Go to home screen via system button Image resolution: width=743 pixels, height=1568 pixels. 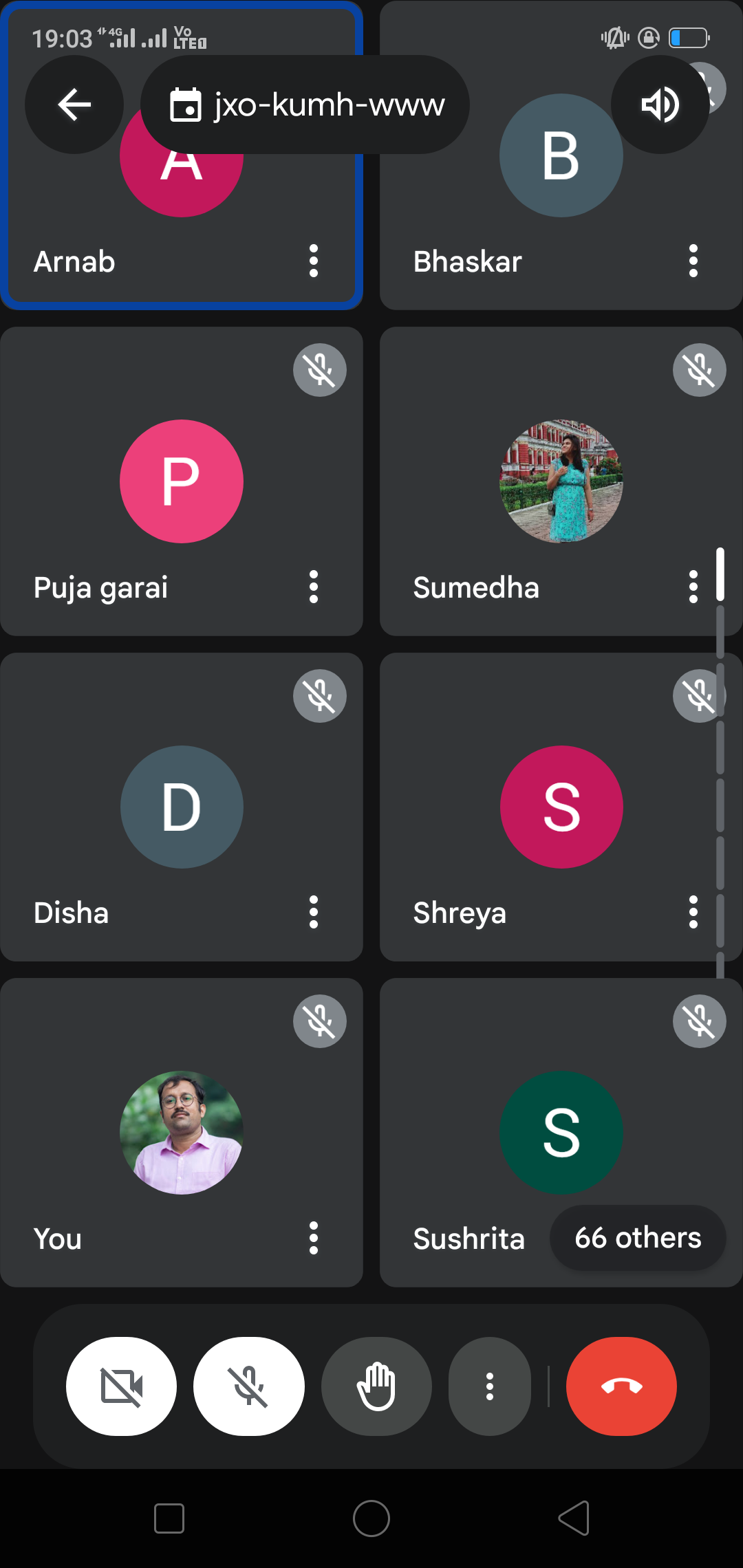371,1518
